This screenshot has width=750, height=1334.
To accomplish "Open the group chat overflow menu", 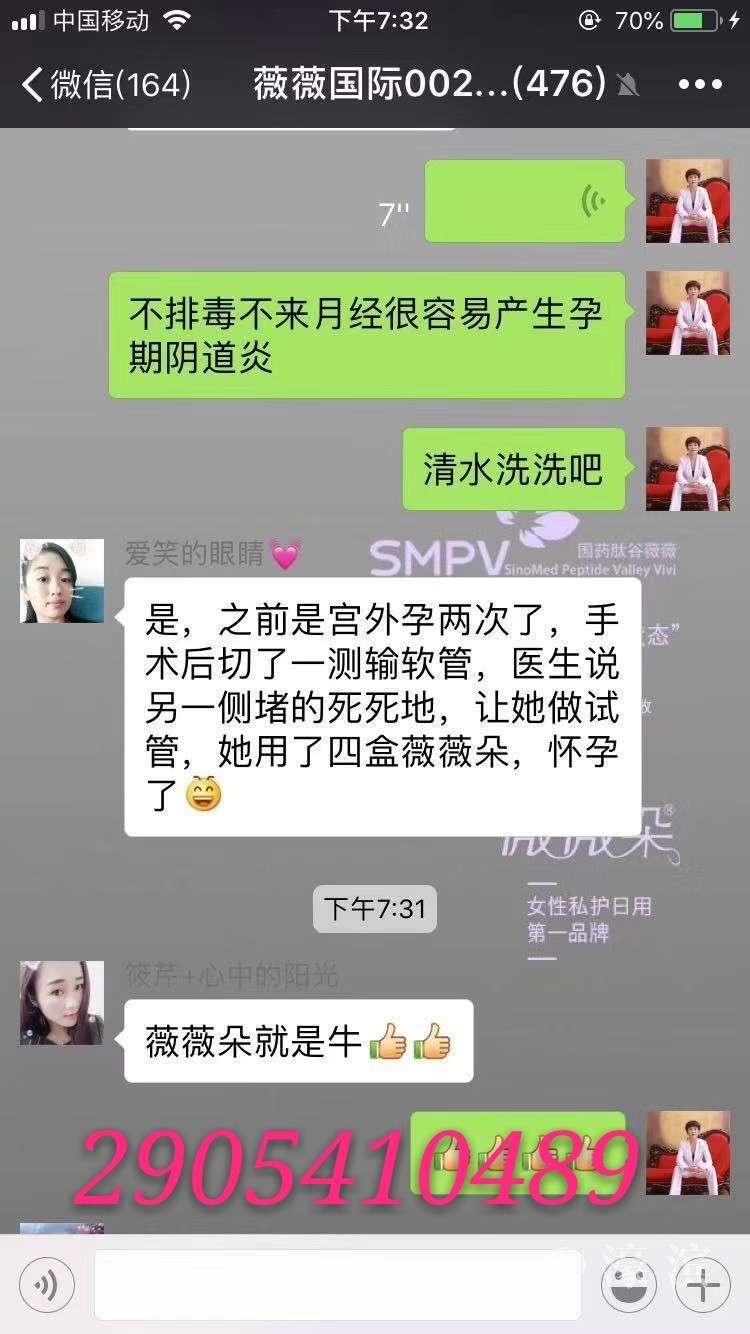I will (699, 84).
